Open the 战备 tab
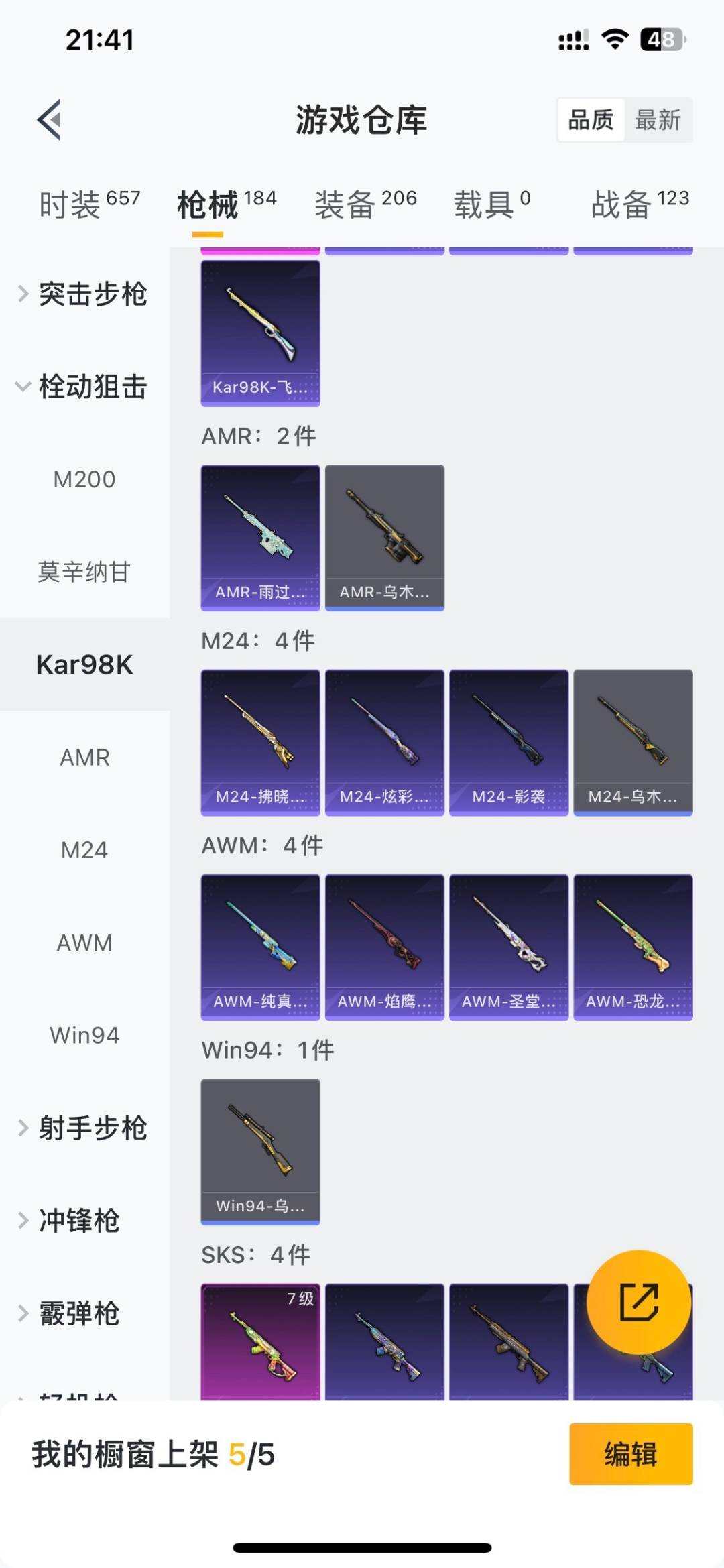Viewport: 724px width, 1568px height. [640, 204]
